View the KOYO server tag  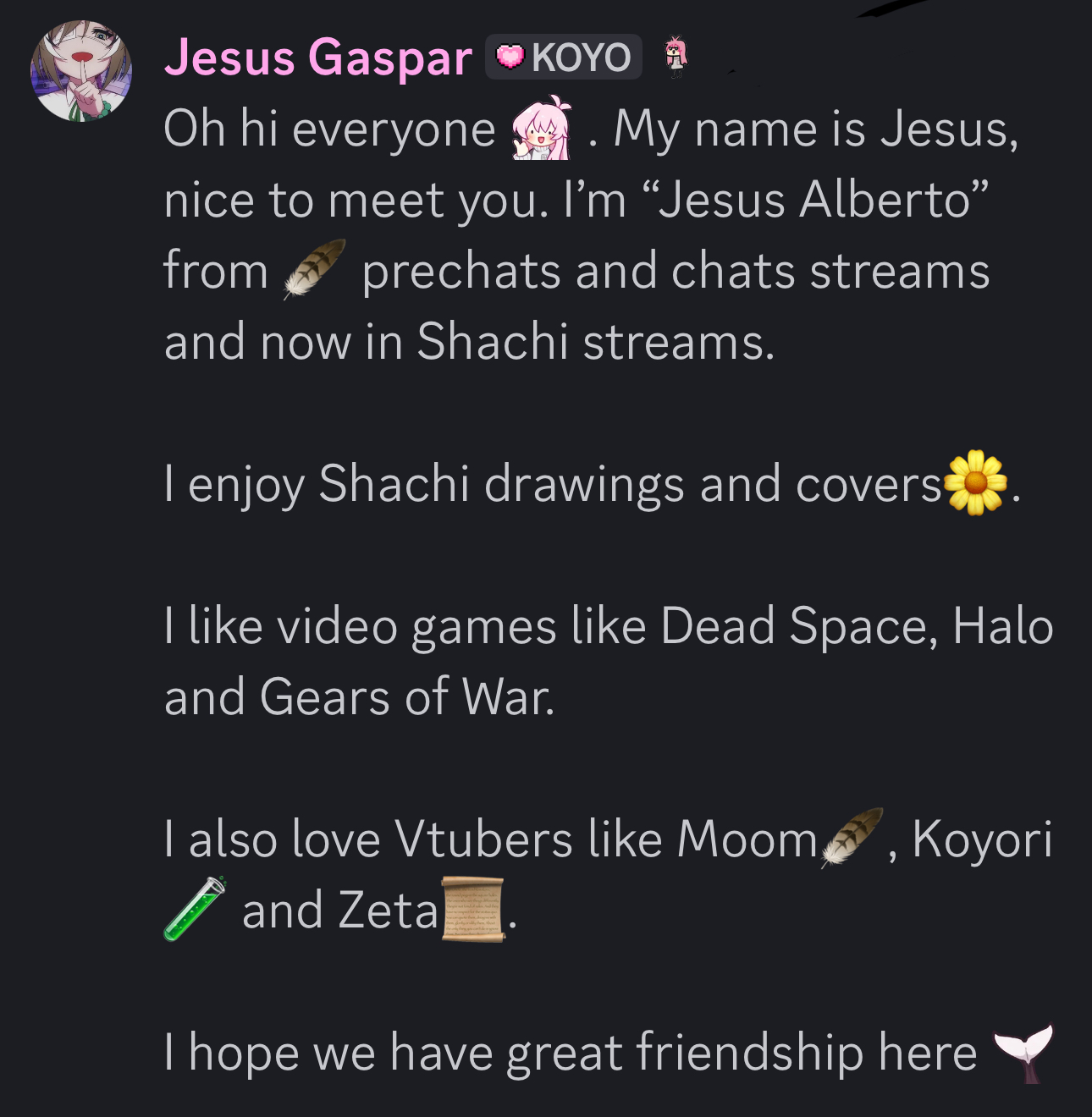coord(563,58)
